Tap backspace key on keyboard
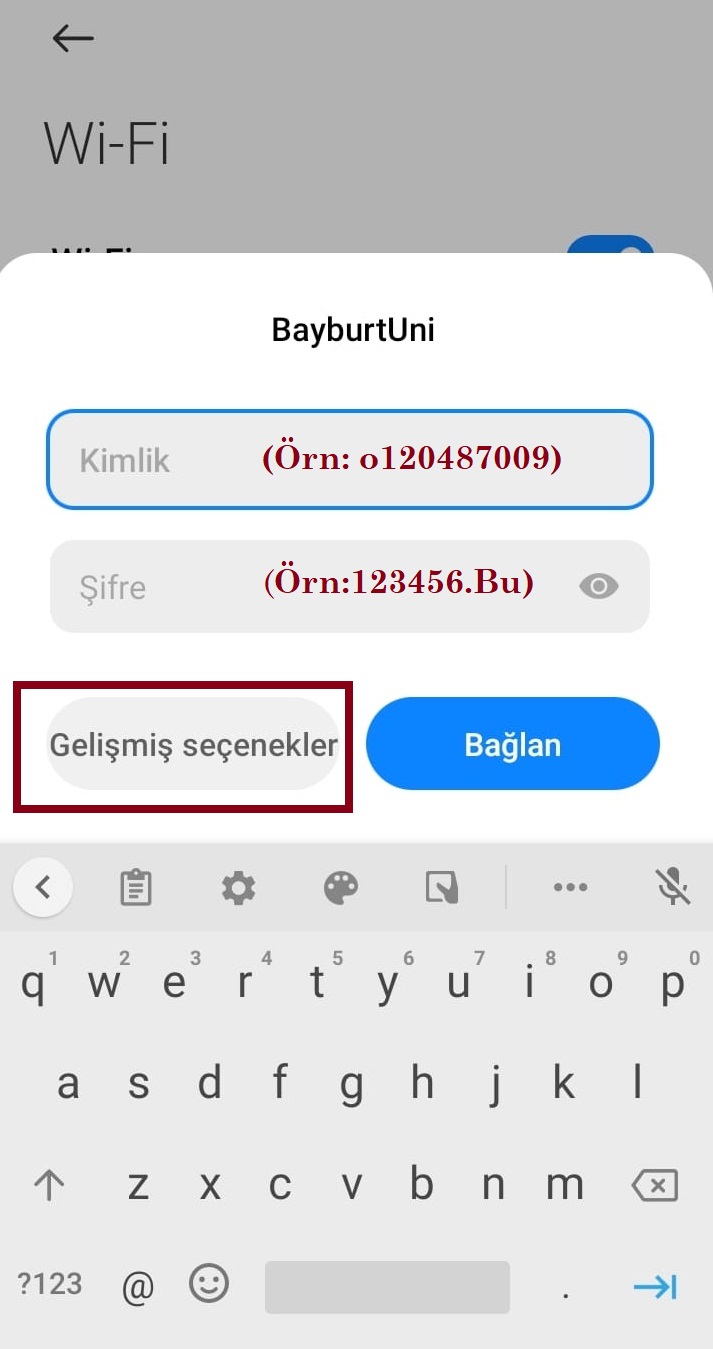The image size is (713, 1349). [655, 1186]
